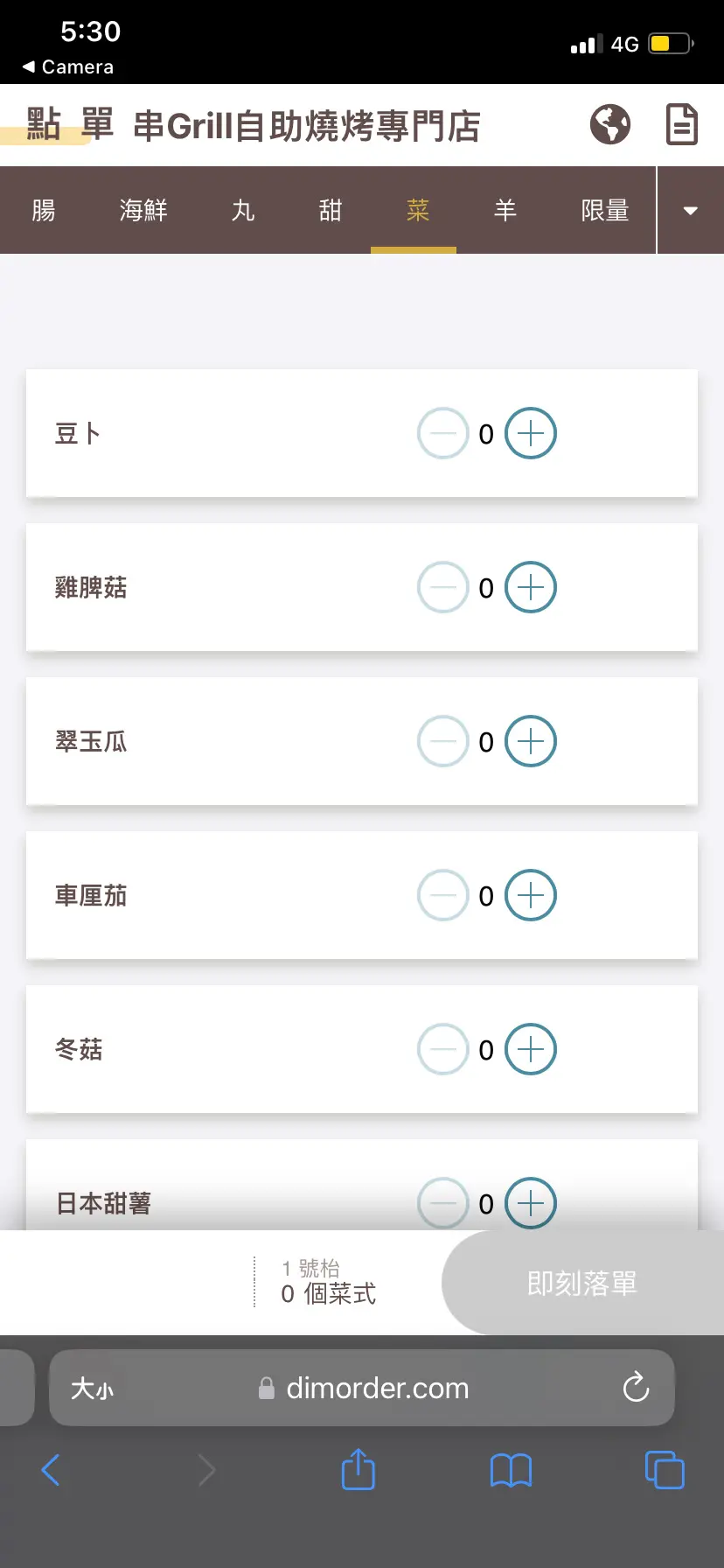Tap the 即刻落單 order button
This screenshot has height=1568, width=724.
pos(582,1283)
